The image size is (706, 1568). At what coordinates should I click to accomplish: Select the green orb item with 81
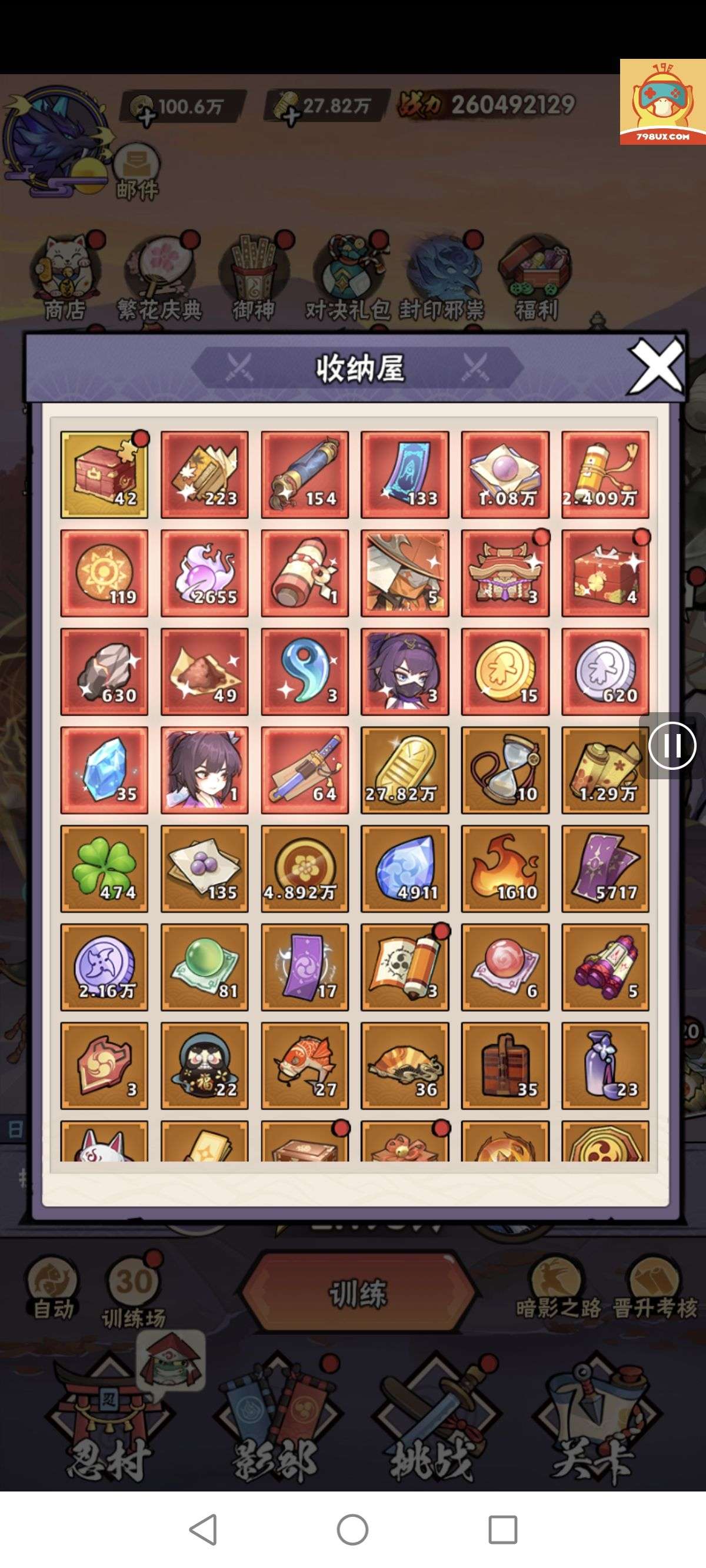click(x=205, y=967)
